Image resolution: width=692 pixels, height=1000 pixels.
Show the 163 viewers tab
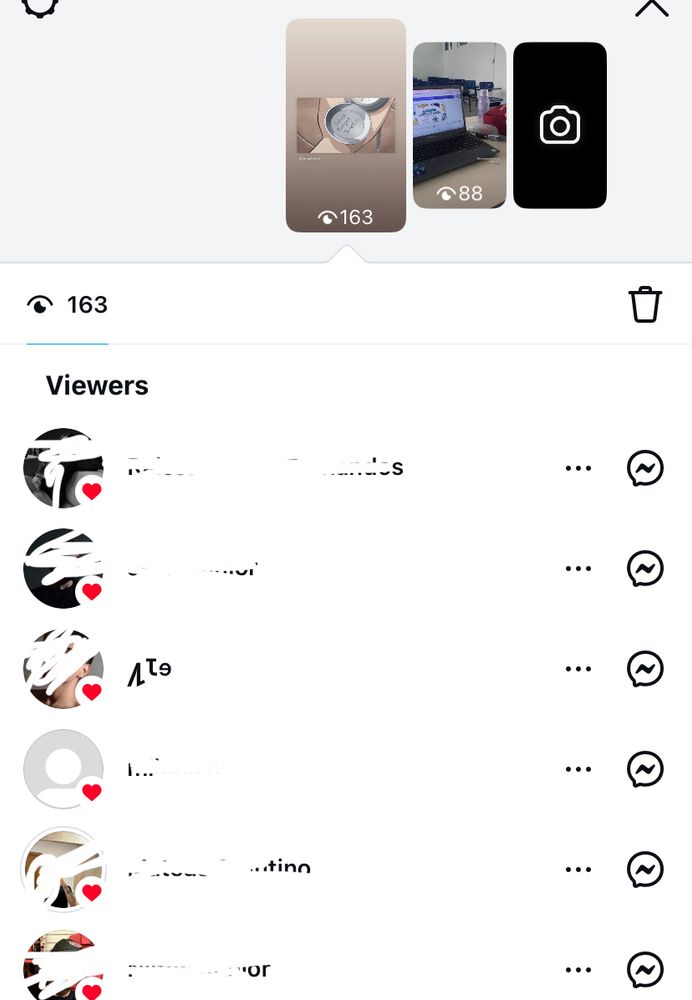click(x=68, y=305)
